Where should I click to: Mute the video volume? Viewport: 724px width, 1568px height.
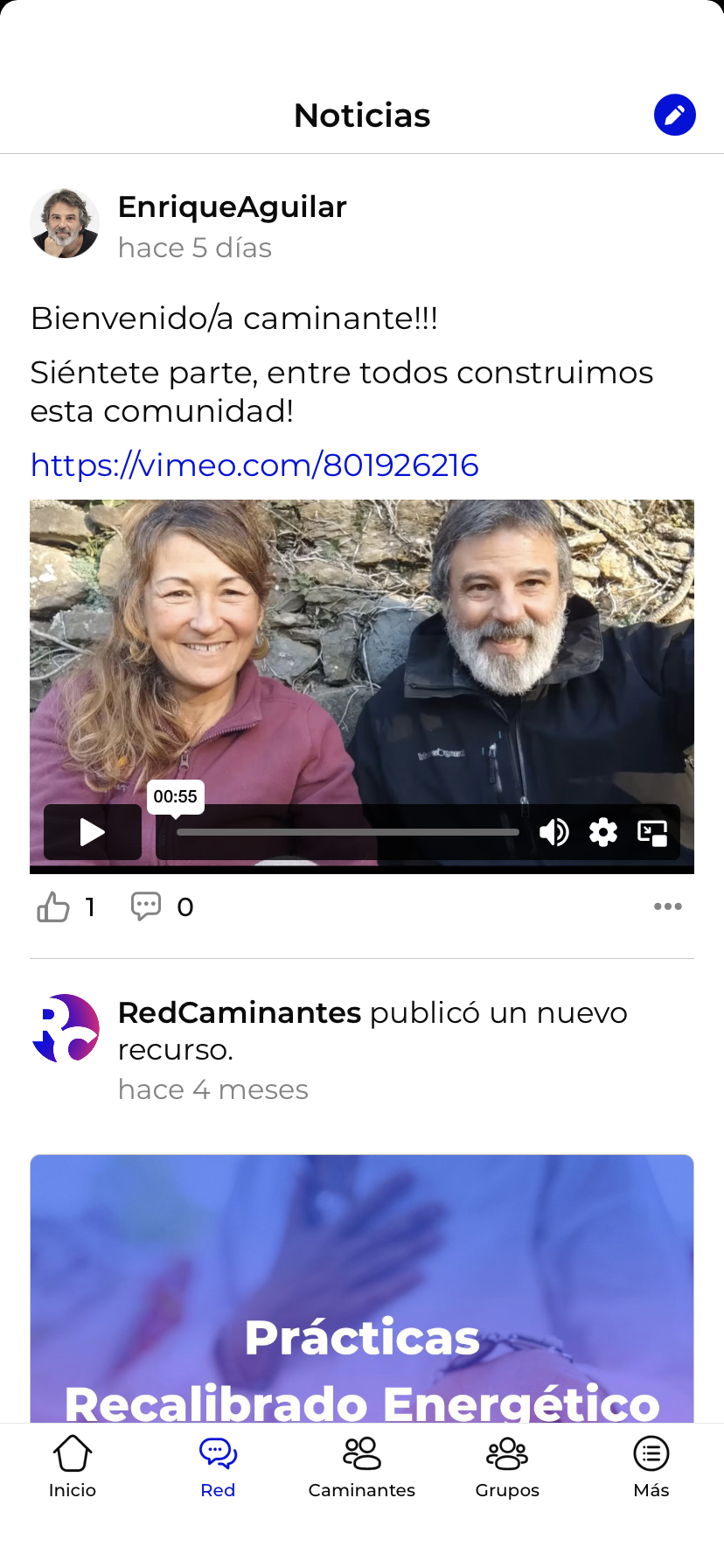coord(554,831)
